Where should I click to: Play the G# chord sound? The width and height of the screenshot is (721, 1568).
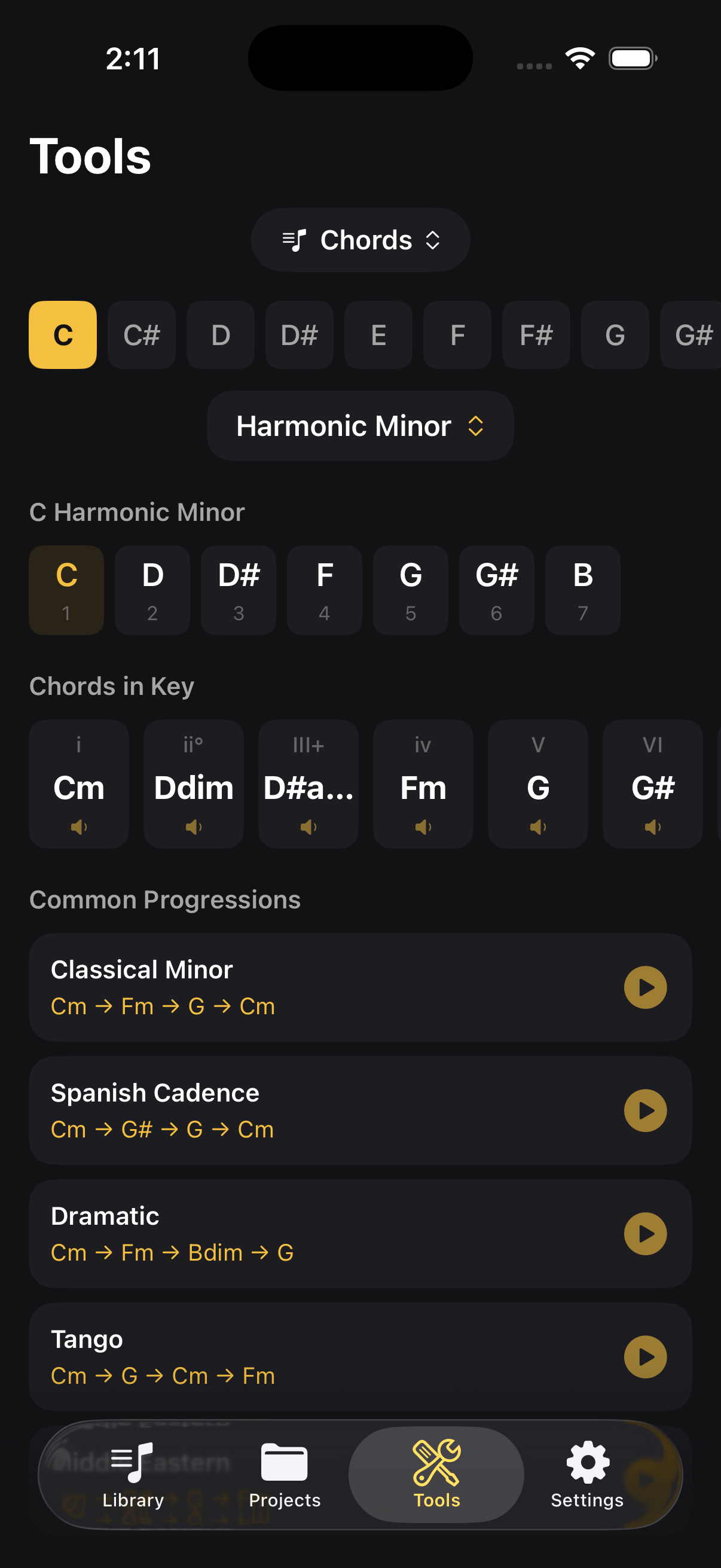(652, 826)
